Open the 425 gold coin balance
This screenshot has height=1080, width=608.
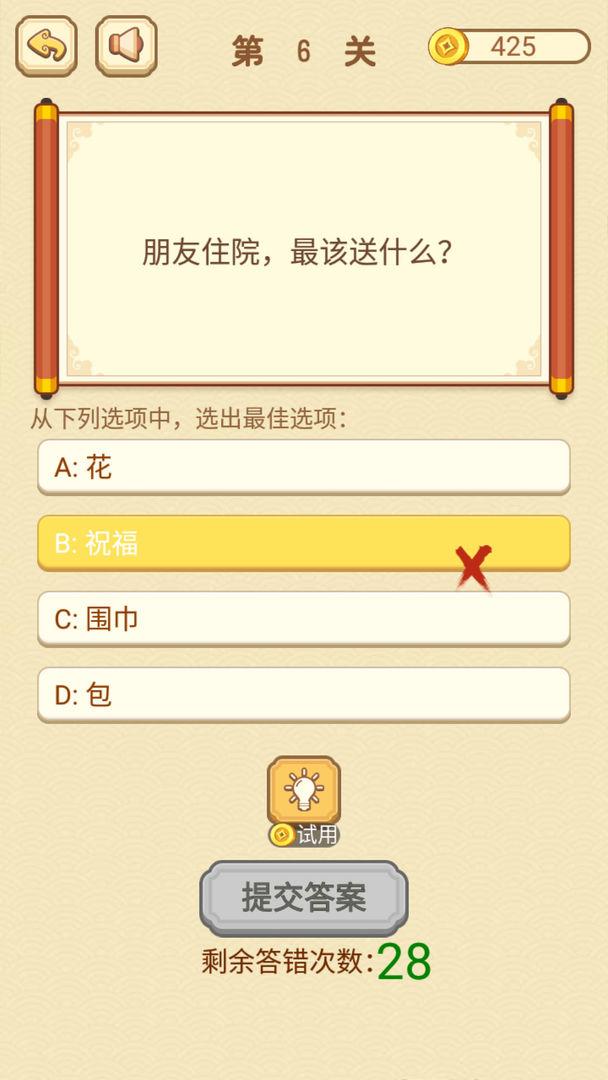coord(510,46)
